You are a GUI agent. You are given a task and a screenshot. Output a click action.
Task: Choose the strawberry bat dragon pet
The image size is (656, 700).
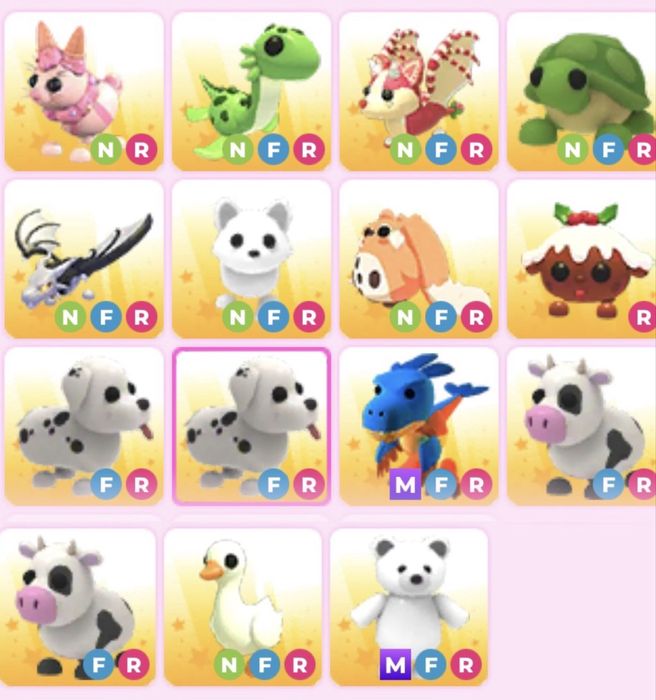coord(418,90)
